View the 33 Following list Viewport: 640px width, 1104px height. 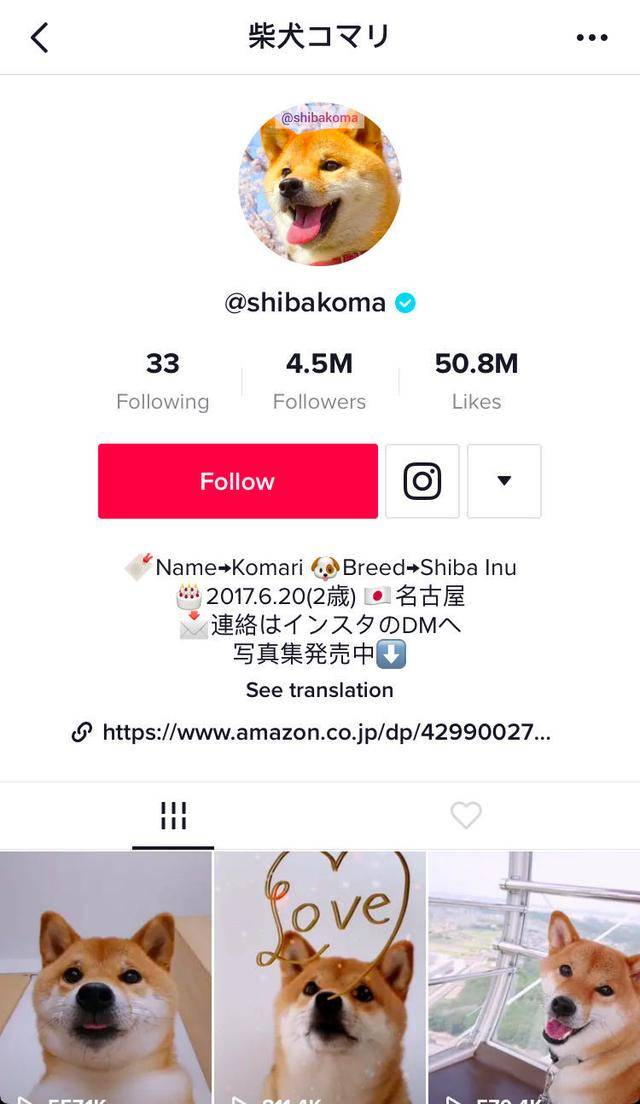coord(162,381)
